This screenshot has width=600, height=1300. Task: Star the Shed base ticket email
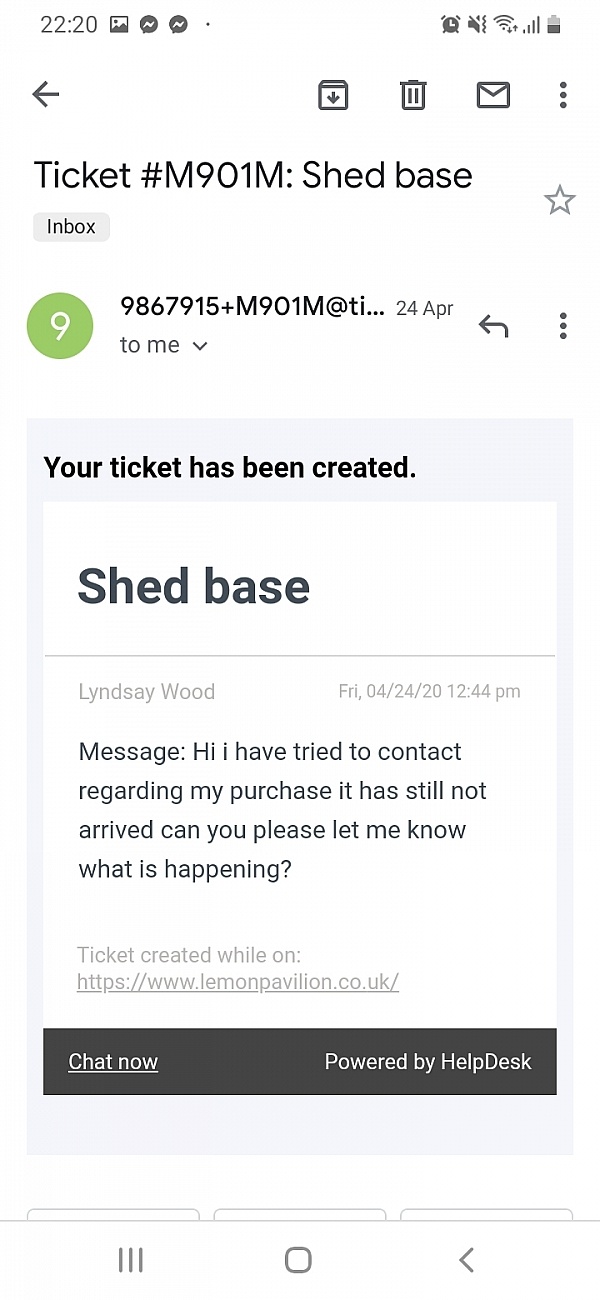pos(560,201)
